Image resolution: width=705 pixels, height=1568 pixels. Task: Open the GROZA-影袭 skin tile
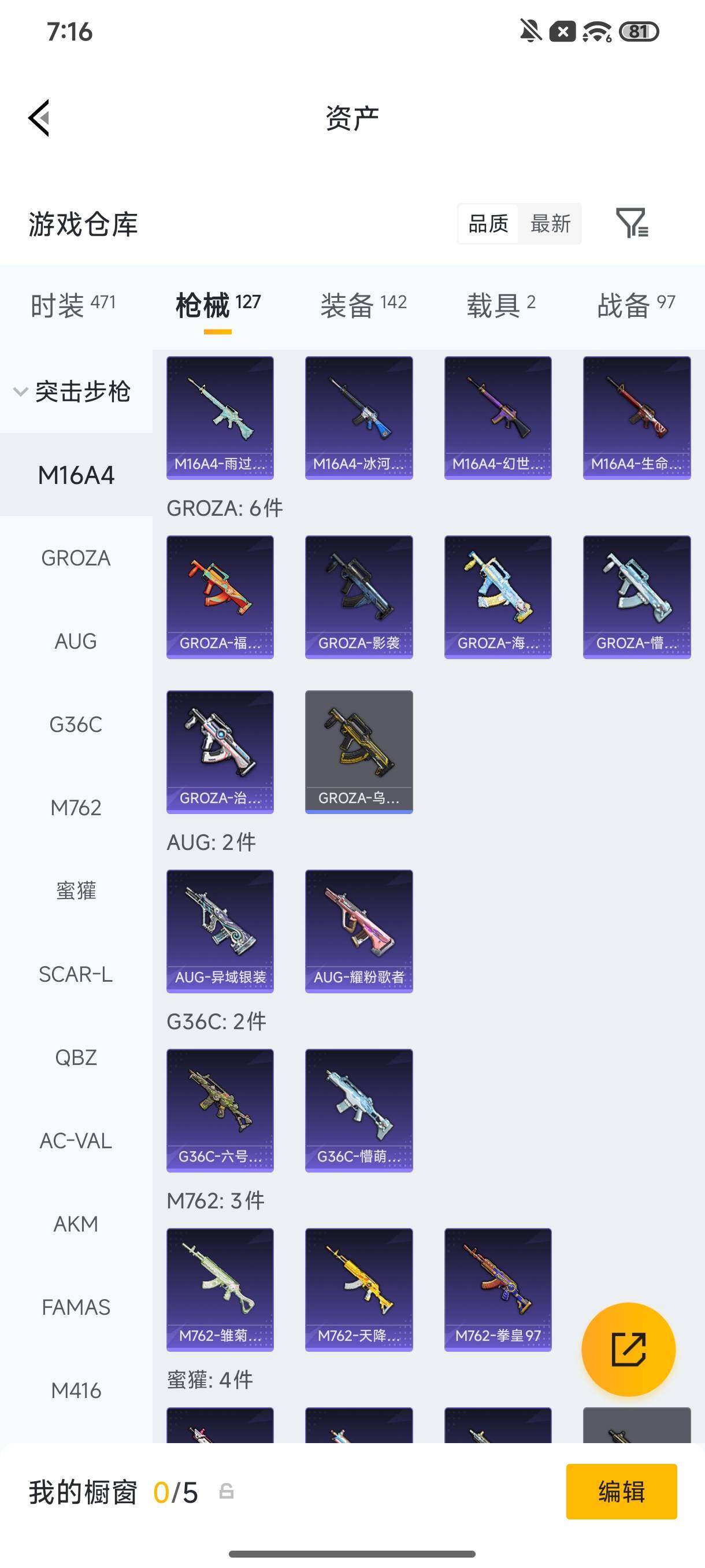point(359,597)
